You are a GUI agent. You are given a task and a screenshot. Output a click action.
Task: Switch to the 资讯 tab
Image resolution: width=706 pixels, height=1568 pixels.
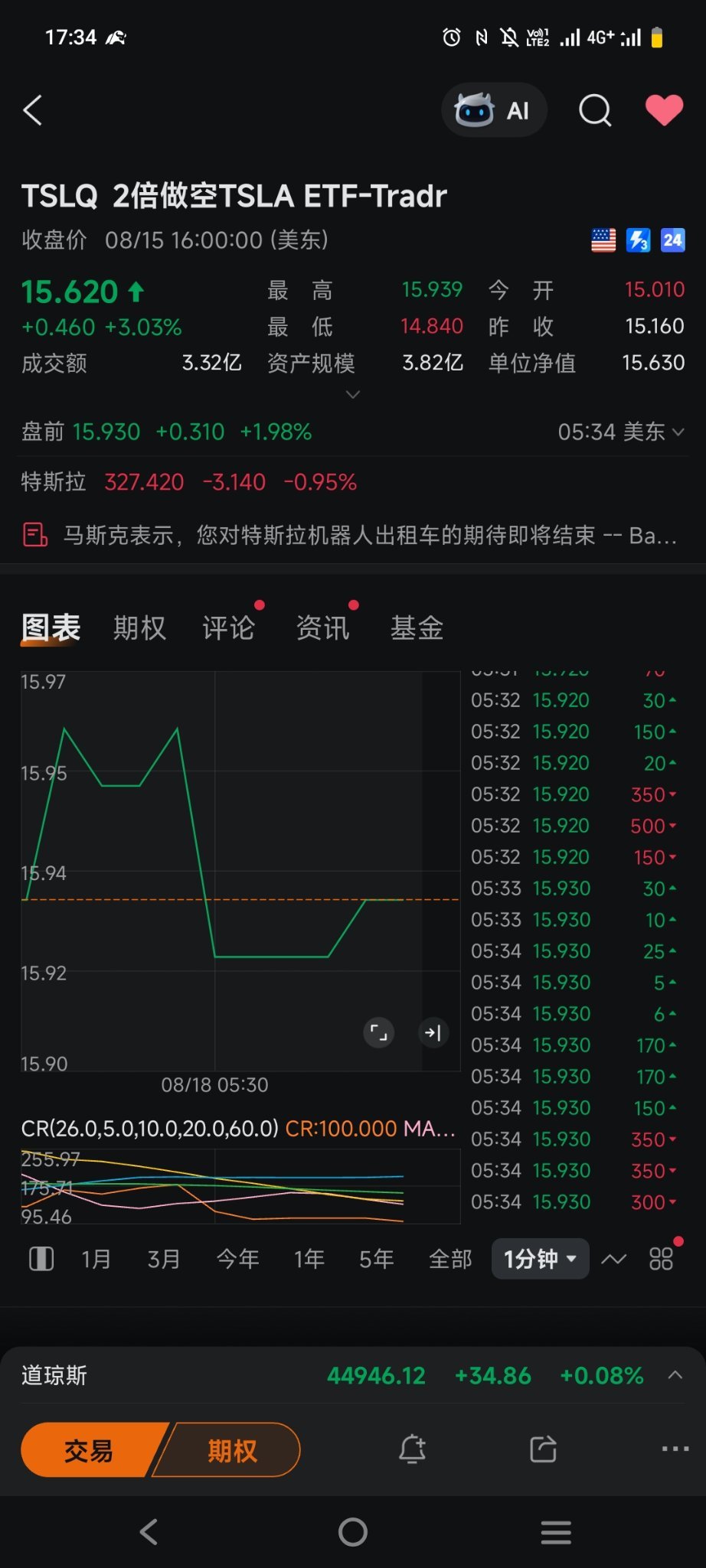[322, 628]
